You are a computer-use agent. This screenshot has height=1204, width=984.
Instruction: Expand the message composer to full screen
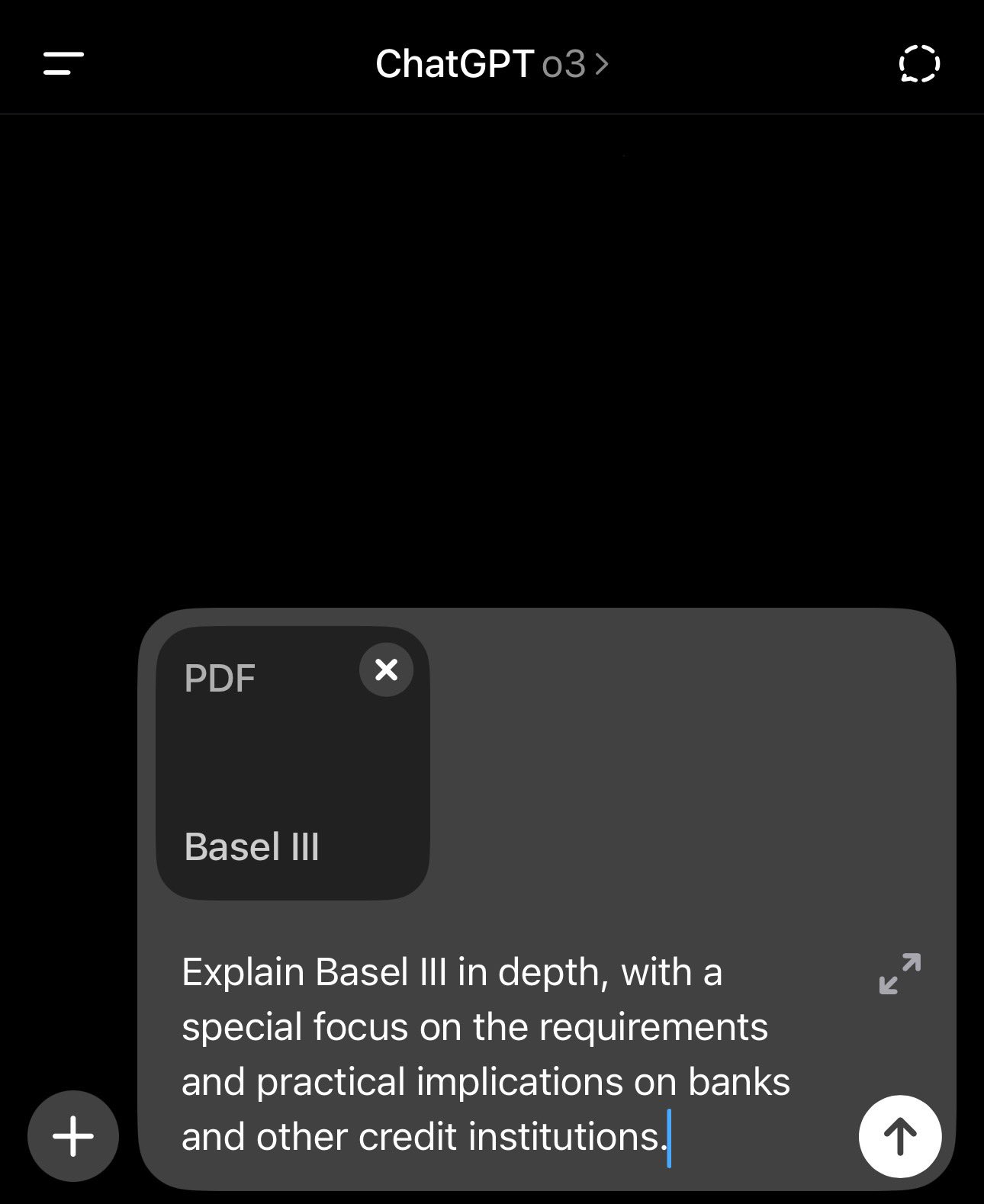click(x=899, y=973)
